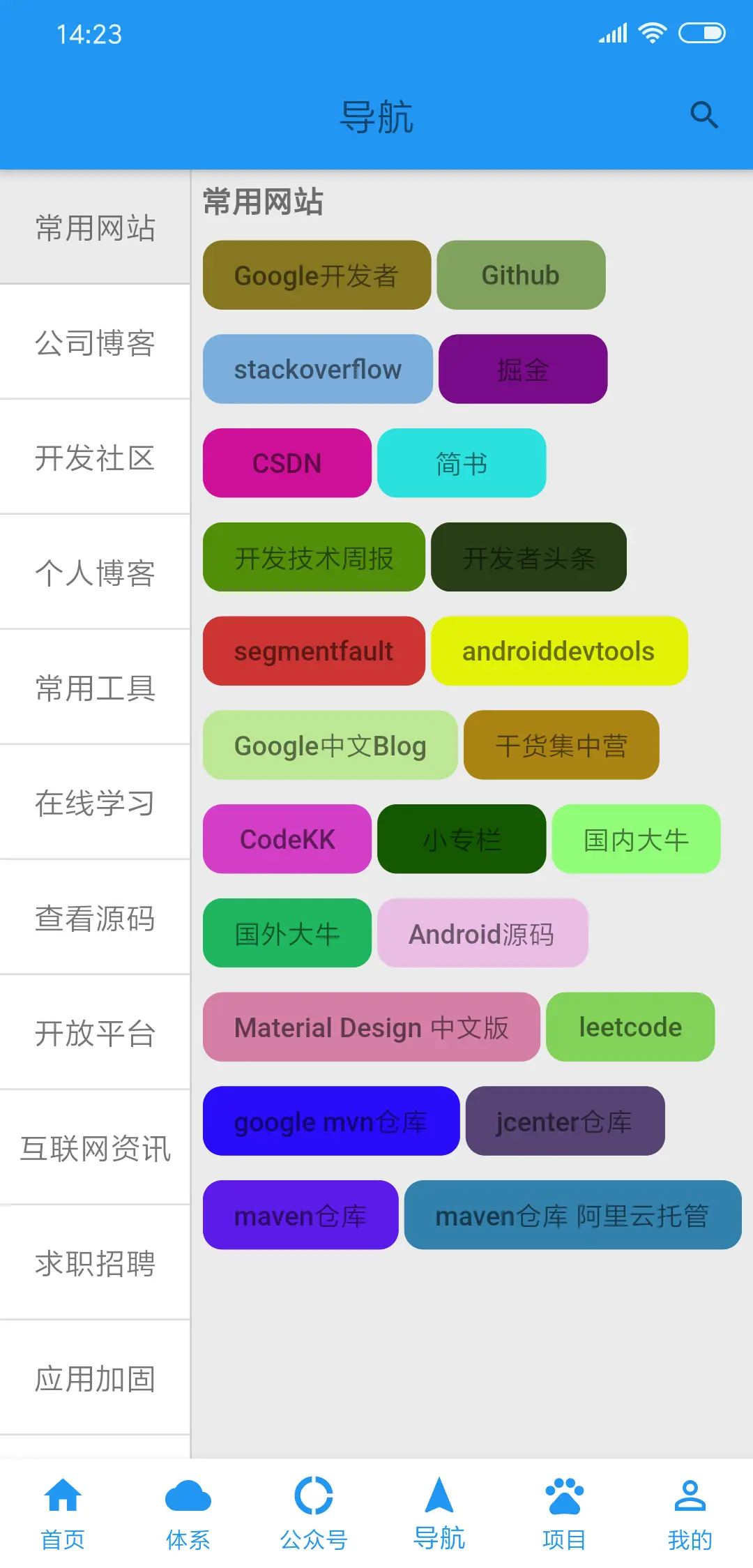
Task: Open the Android源码 chip
Action: pos(482,933)
